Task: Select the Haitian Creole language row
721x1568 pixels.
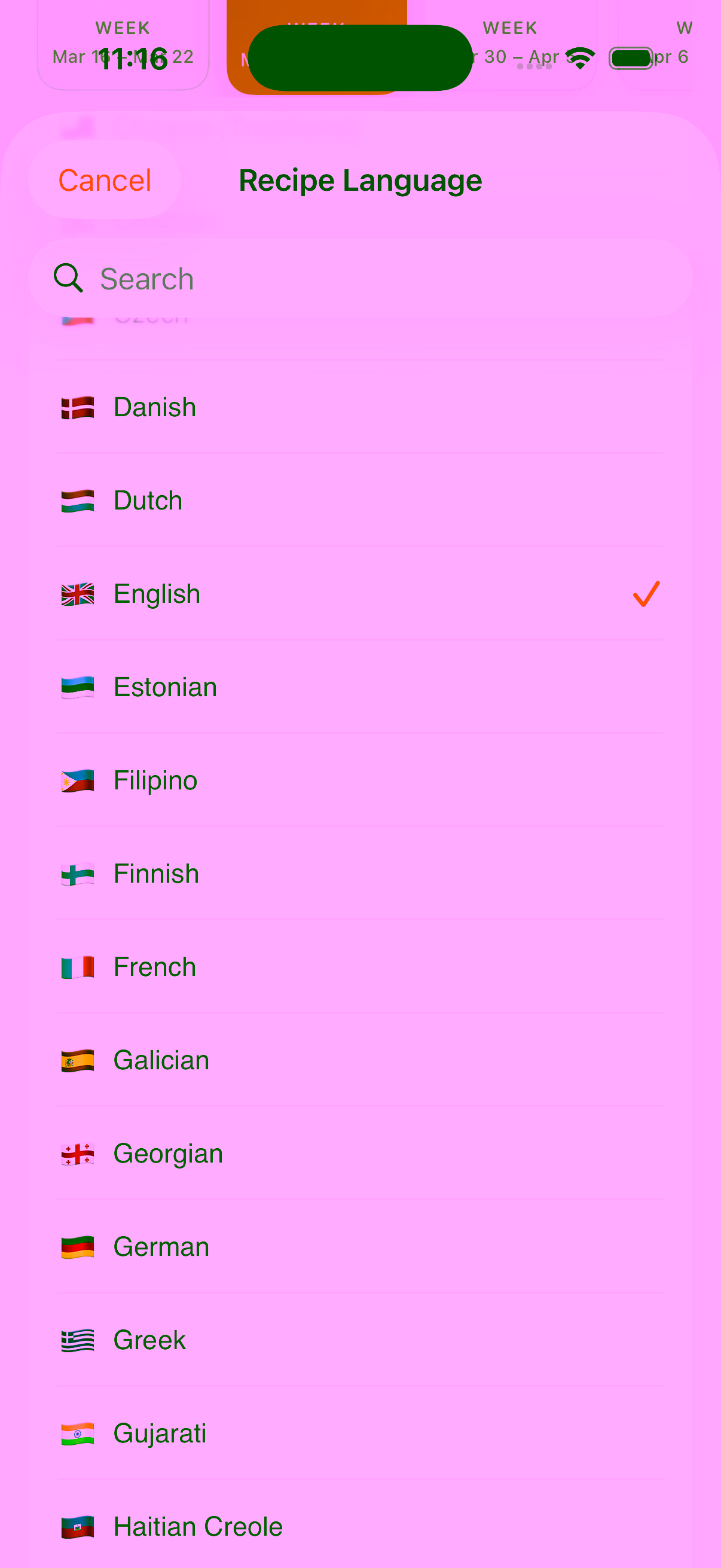Action: 197,1527
